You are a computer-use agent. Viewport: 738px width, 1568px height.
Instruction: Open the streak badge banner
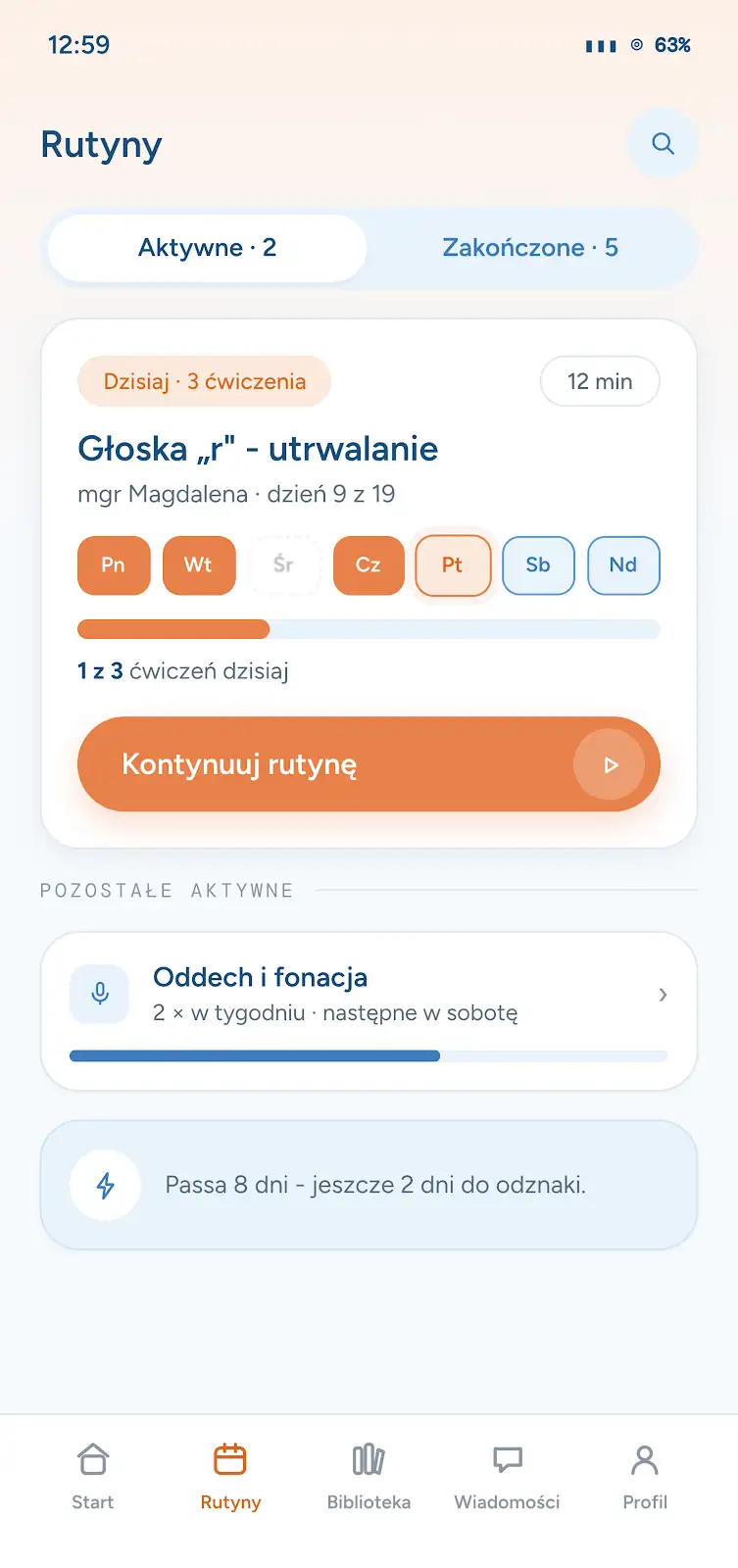click(x=369, y=1185)
